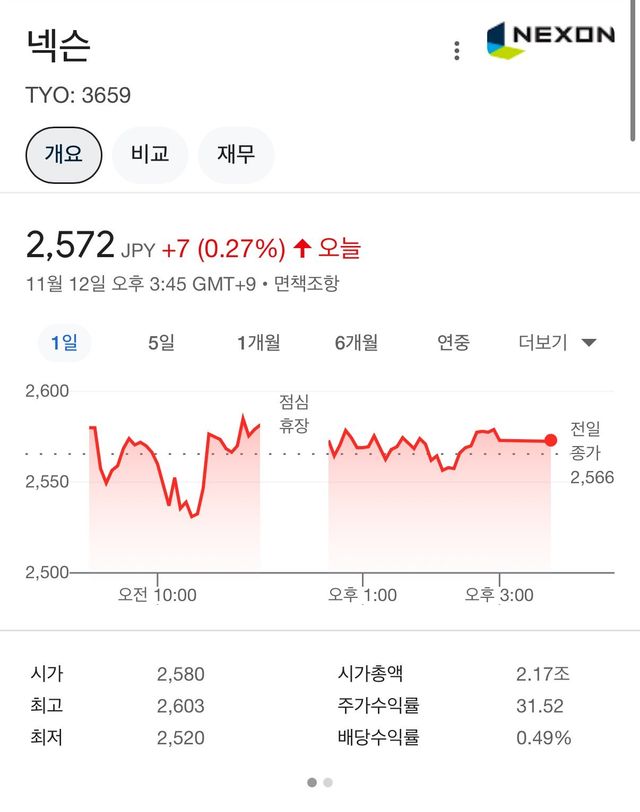Open the 재무 tab

(x=236, y=155)
